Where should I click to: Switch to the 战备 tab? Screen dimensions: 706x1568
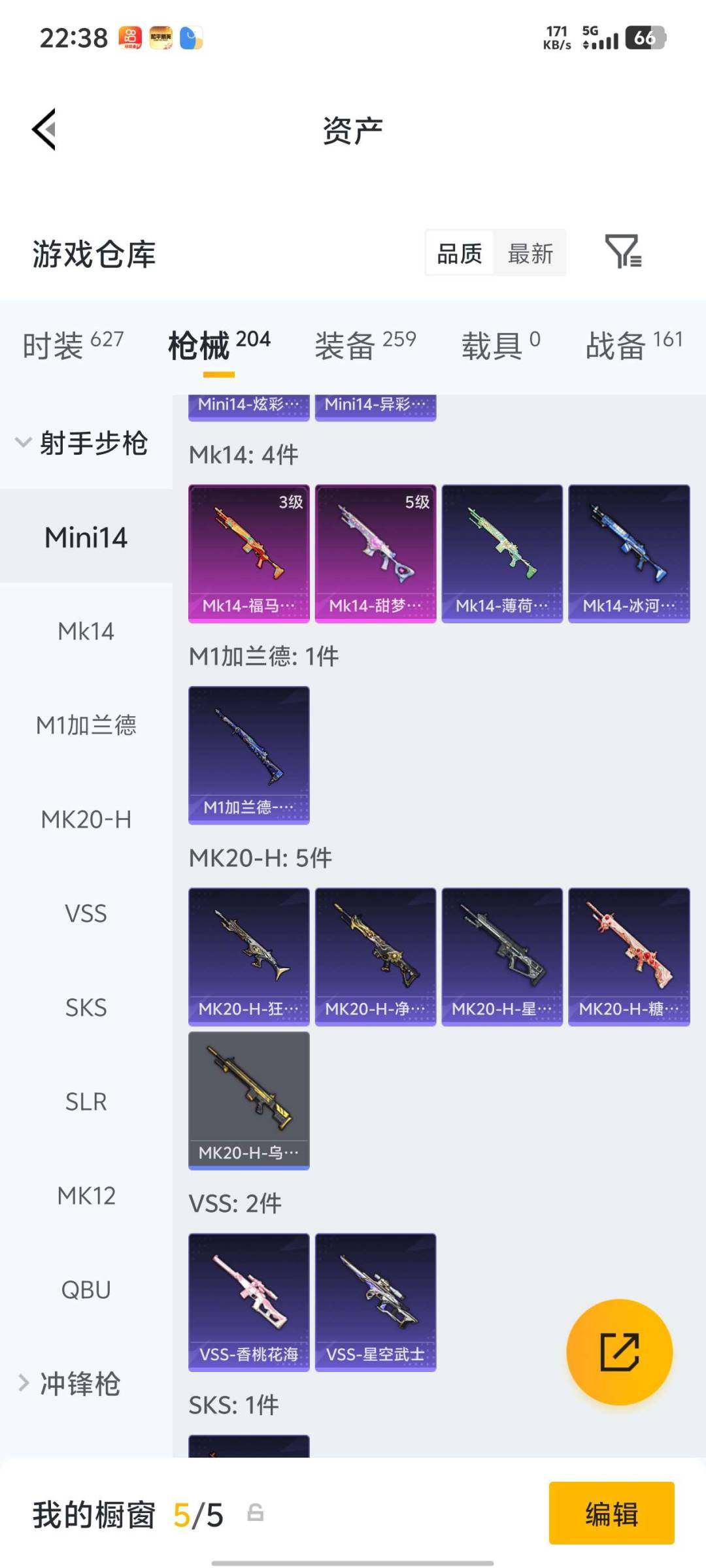(x=633, y=344)
